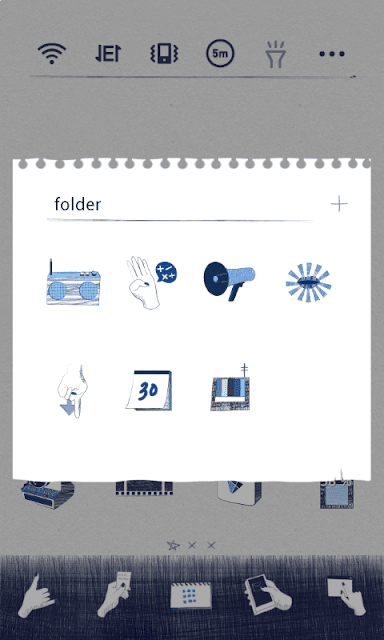Toggle the Wi-Fi quick setting
Viewport: 384px width, 640px height.
pos(52,53)
